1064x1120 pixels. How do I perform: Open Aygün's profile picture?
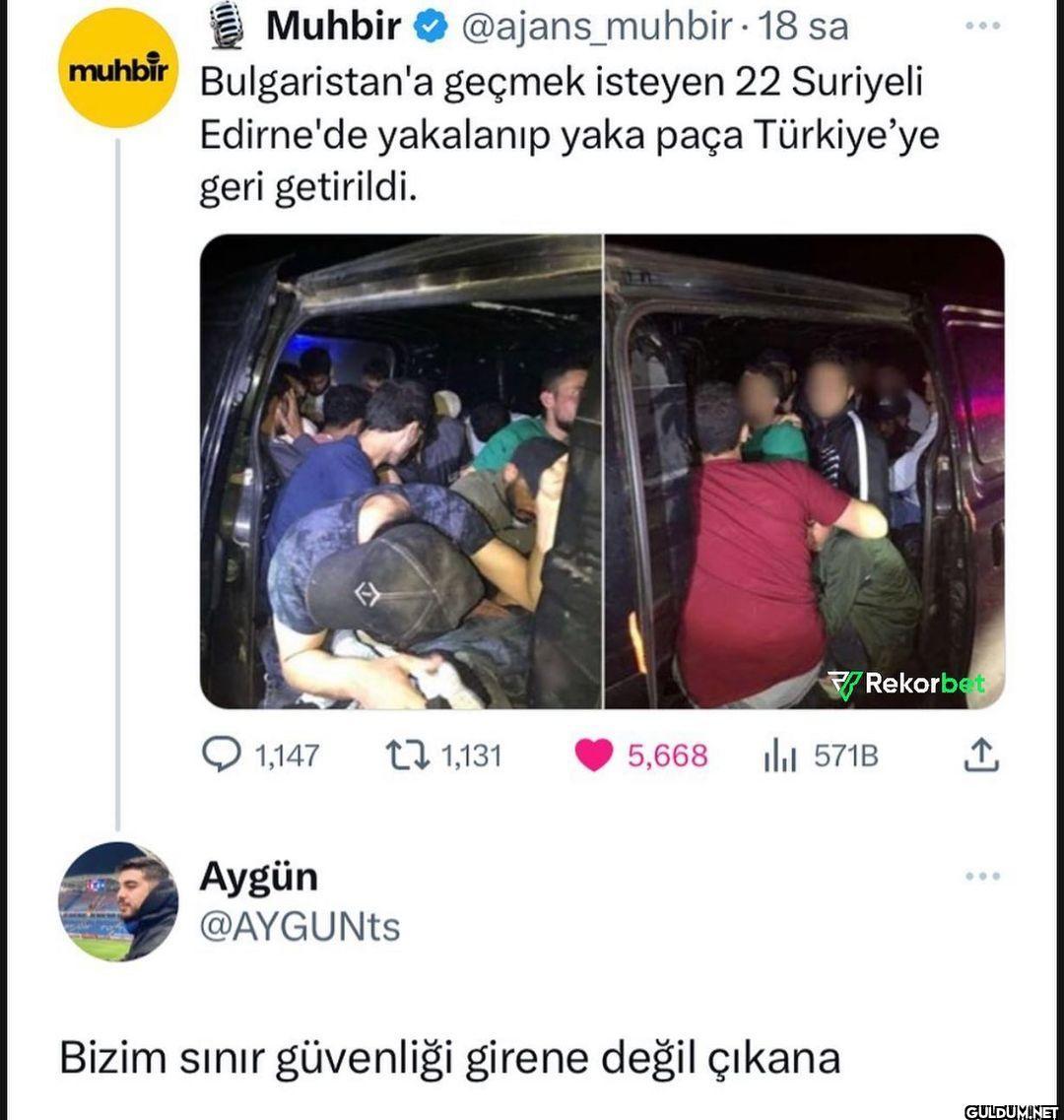coord(118,900)
